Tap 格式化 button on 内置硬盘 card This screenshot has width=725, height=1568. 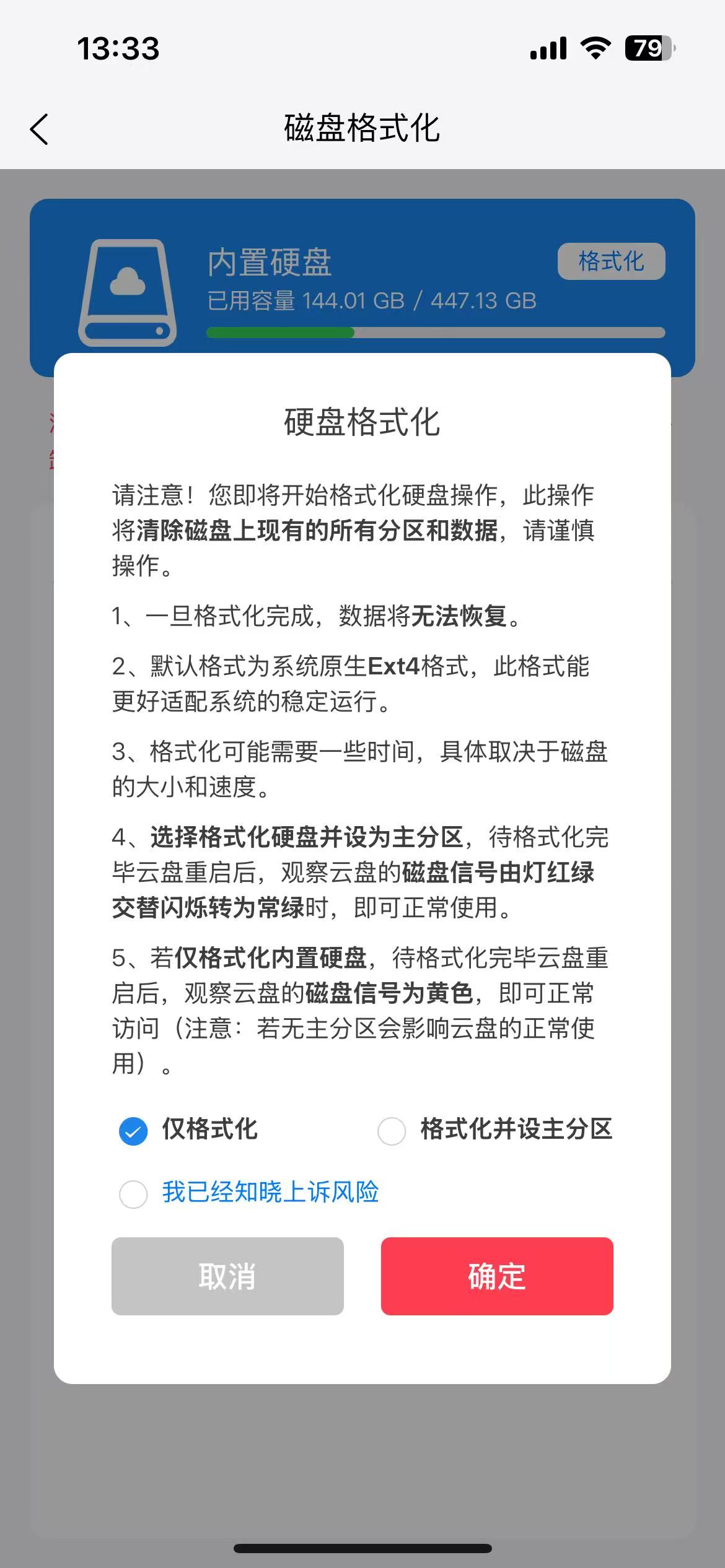tap(611, 261)
